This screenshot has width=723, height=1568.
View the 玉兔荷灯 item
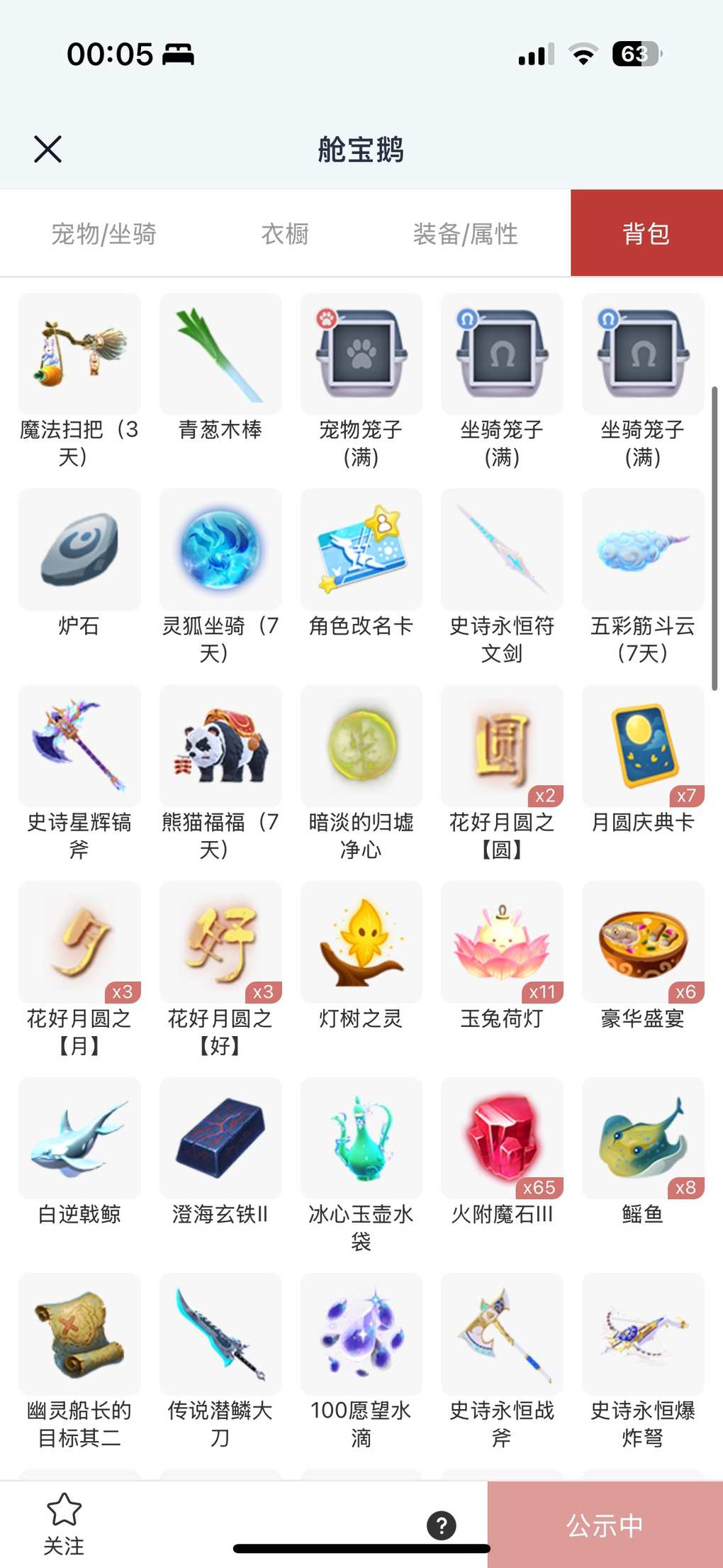point(502,943)
